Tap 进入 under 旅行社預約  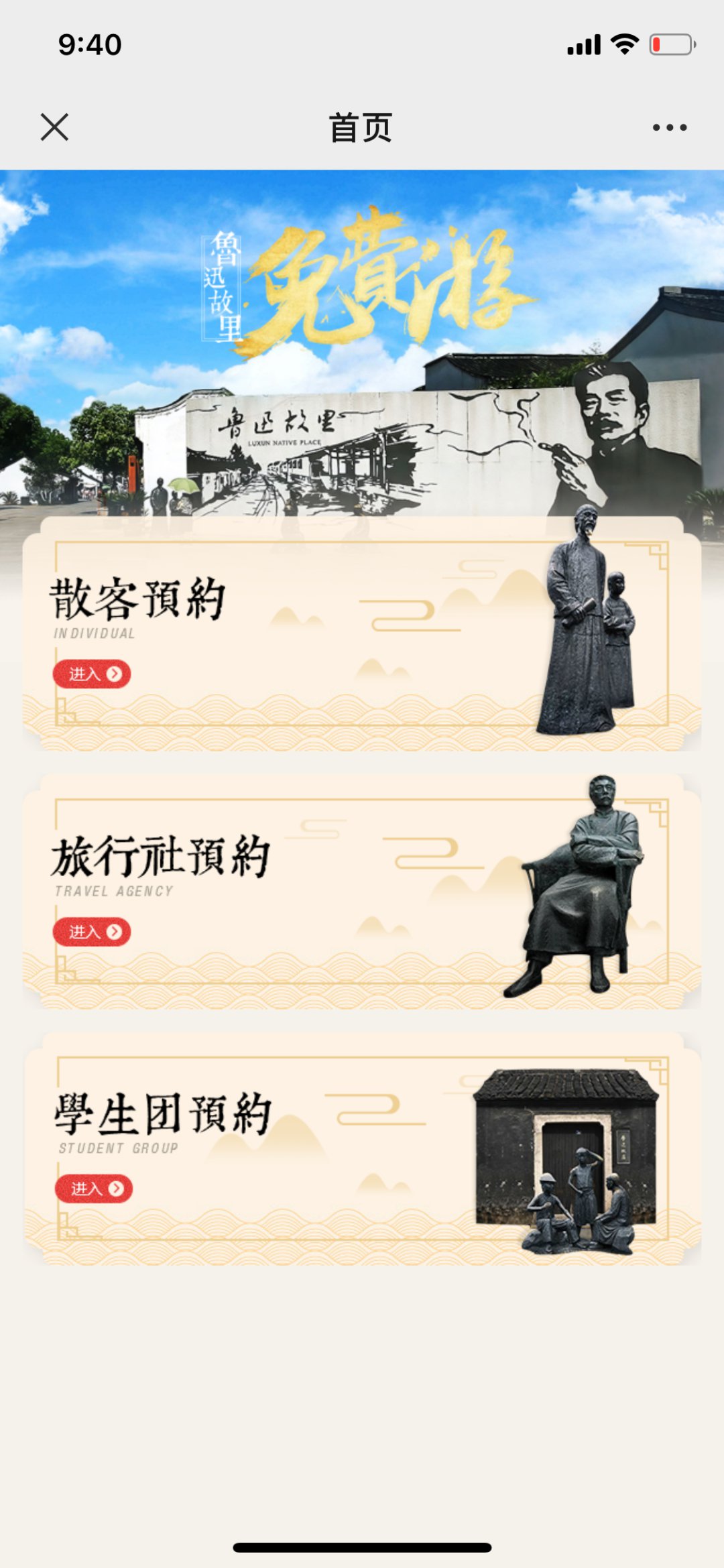(x=92, y=931)
